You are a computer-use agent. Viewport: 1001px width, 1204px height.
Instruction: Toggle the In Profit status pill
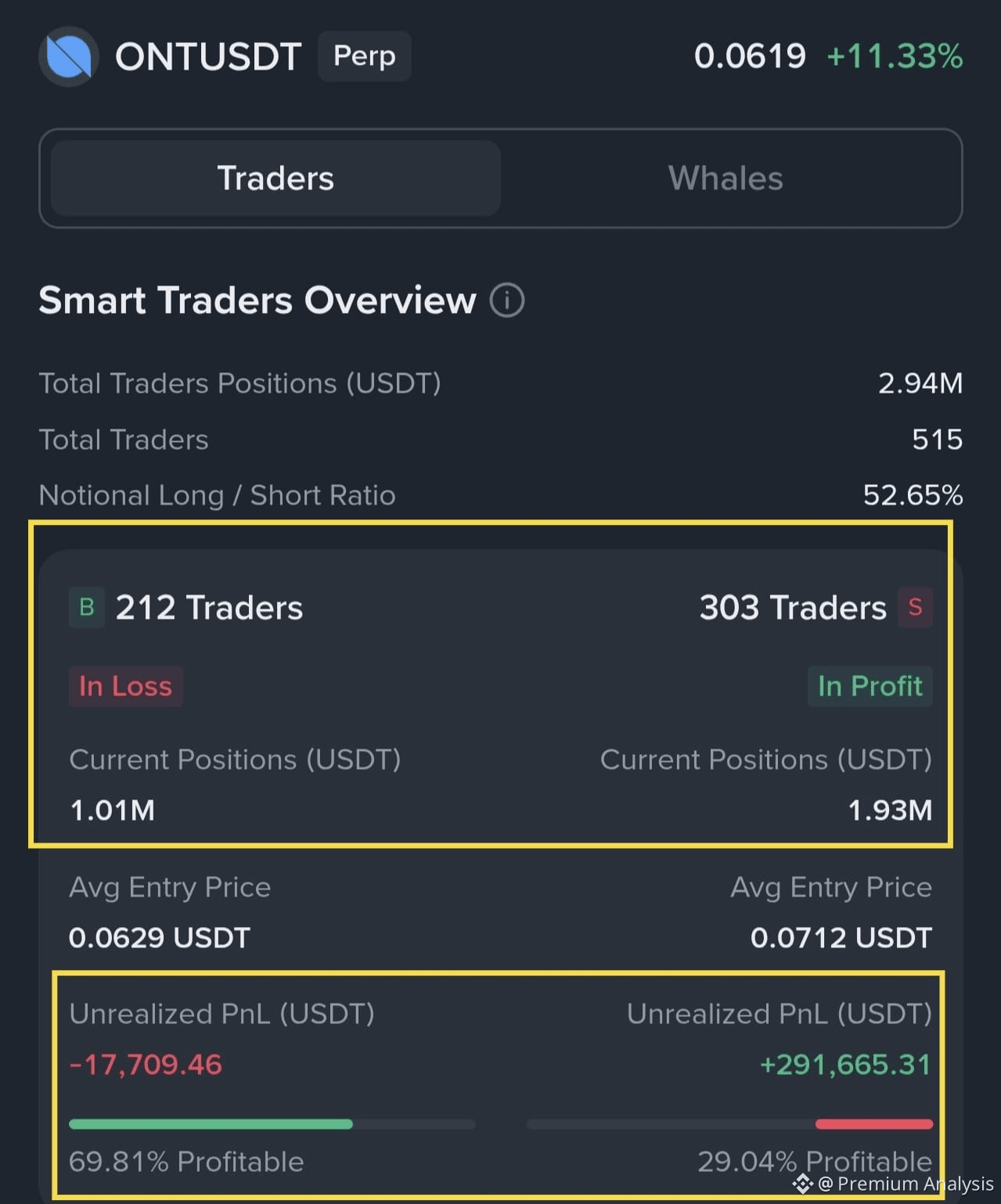[x=870, y=686]
